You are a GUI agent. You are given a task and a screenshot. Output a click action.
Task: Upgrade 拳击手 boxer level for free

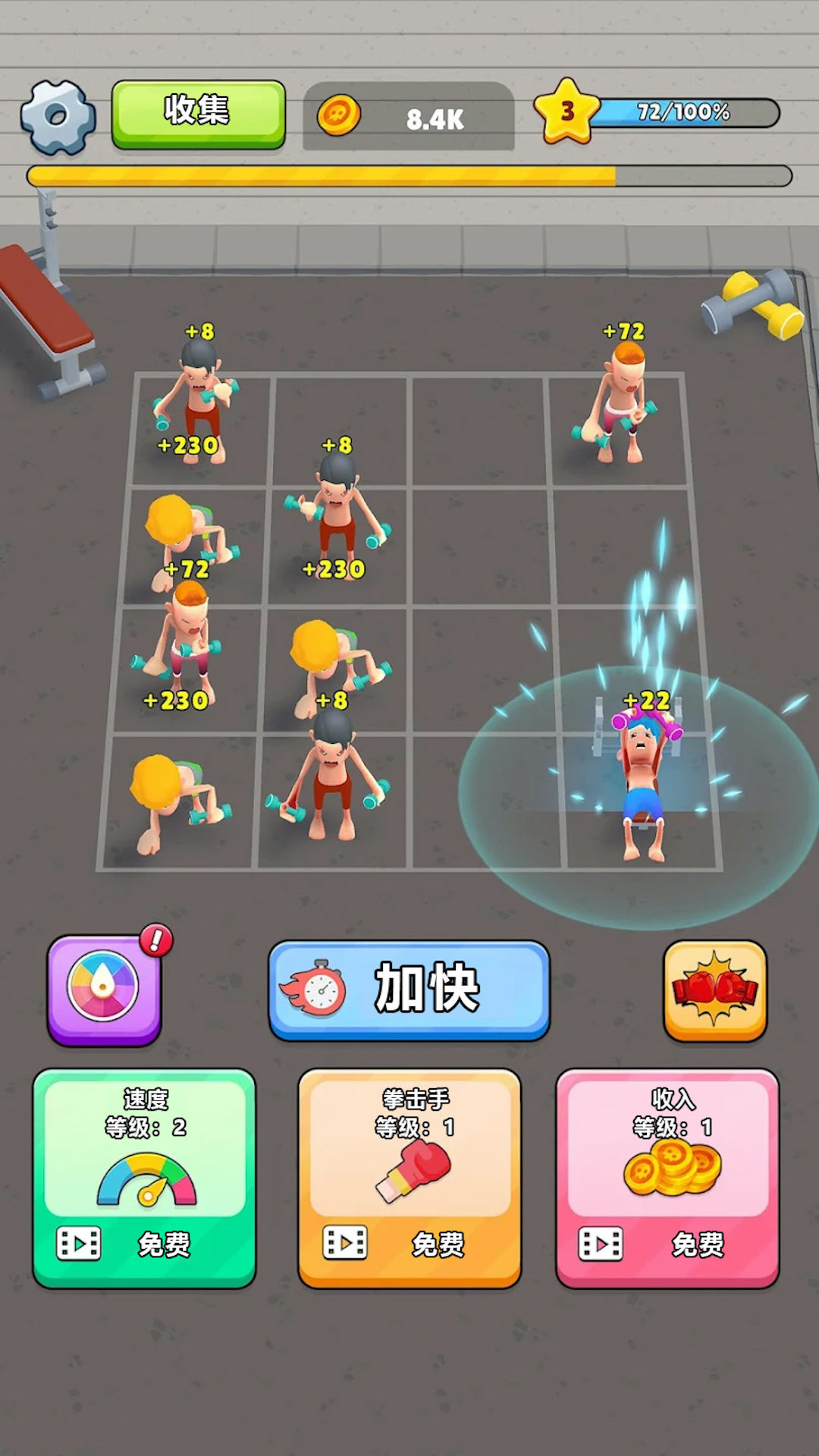[409, 1178]
